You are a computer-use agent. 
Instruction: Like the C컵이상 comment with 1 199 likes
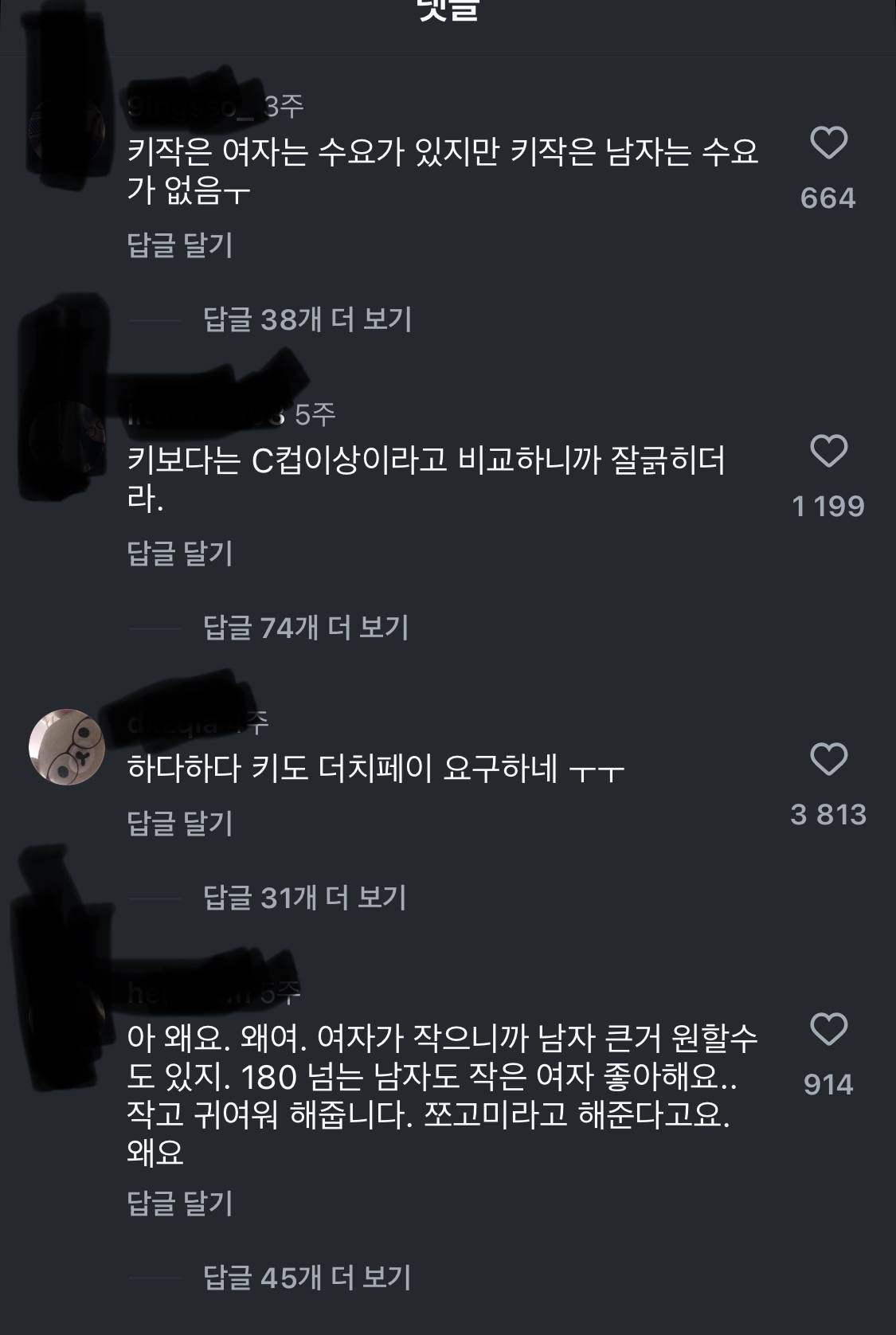828,452
